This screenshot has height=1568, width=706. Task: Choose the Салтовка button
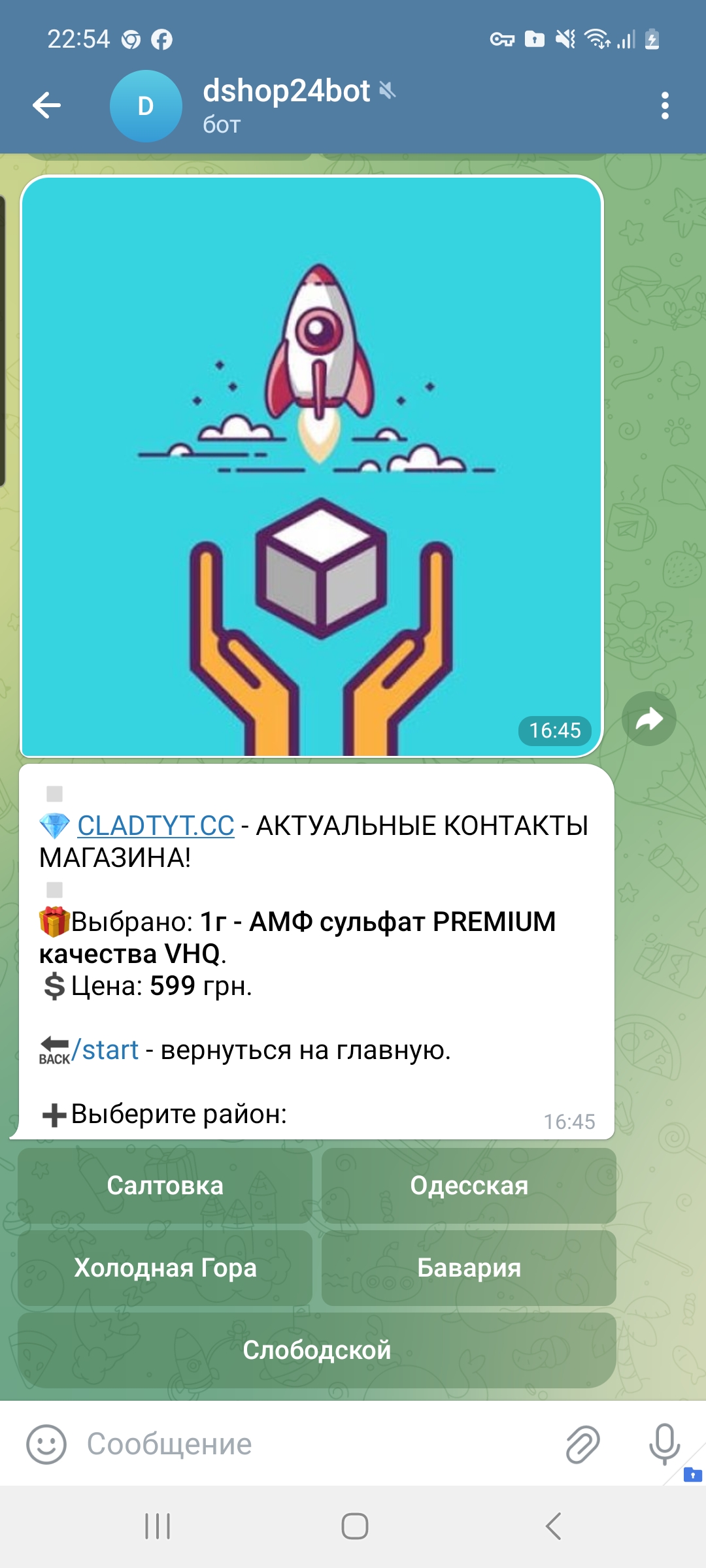(x=165, y=1186)
